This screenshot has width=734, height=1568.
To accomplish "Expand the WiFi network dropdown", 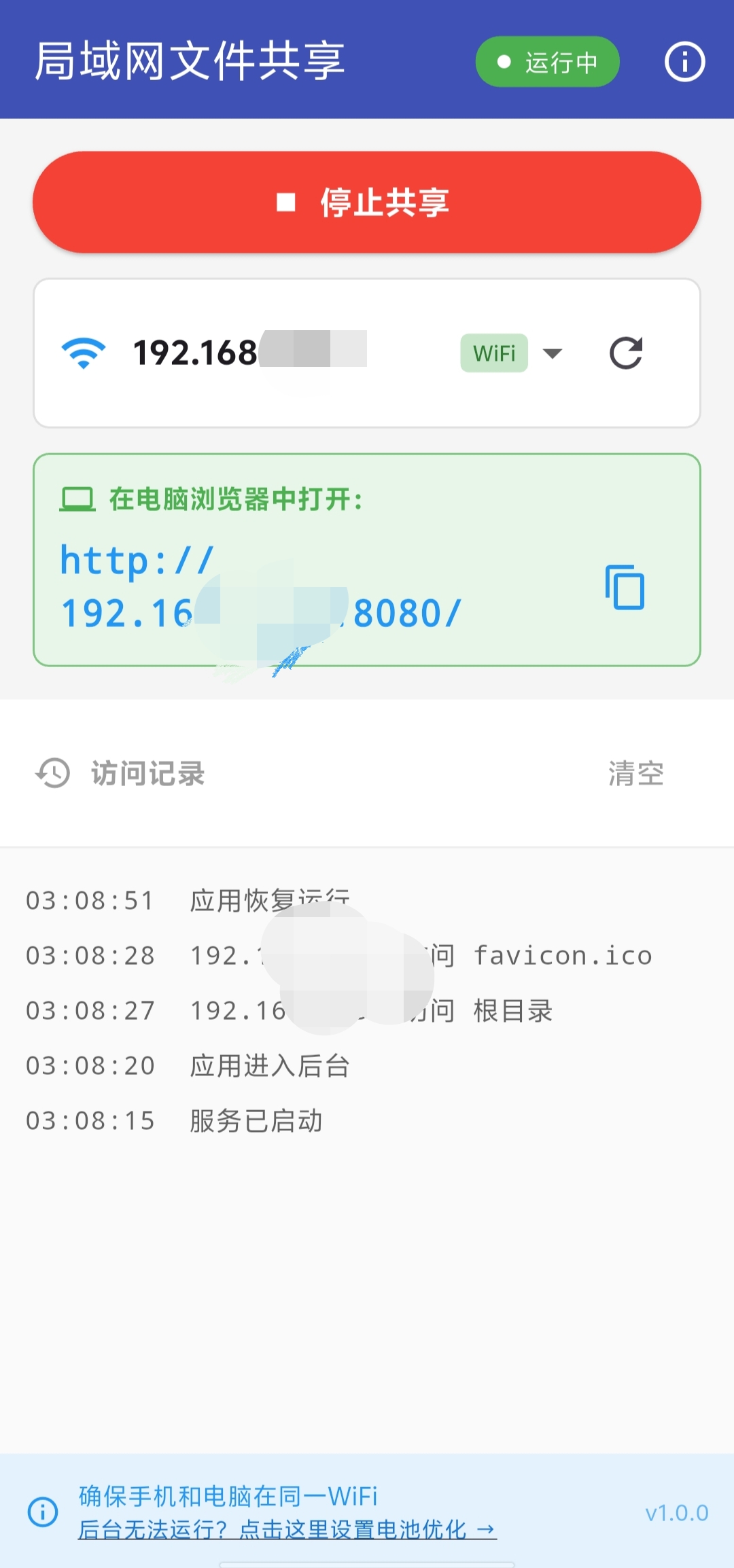I will pos(553,353).
